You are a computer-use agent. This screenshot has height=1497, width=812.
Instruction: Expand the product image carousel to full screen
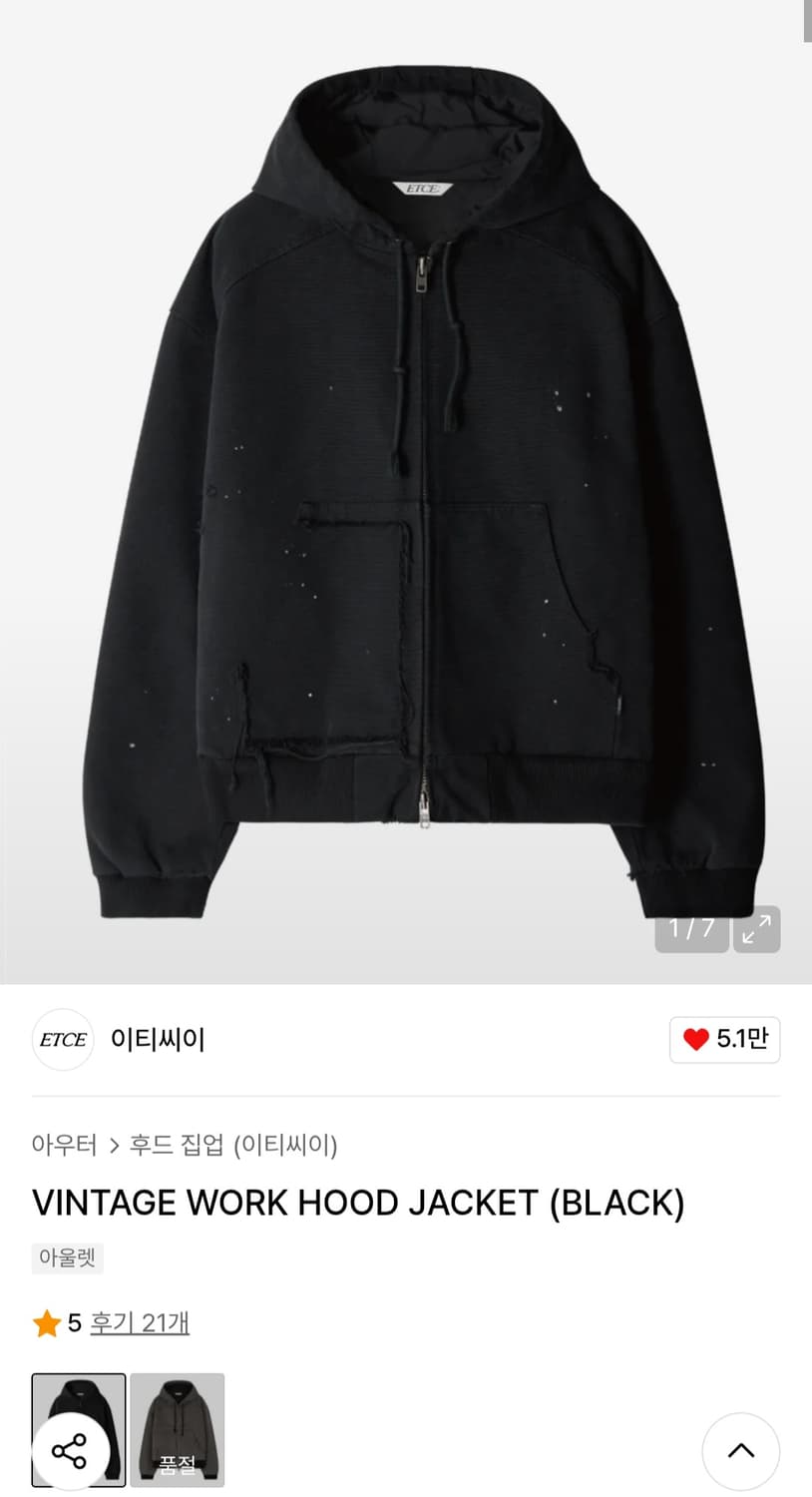756,928
